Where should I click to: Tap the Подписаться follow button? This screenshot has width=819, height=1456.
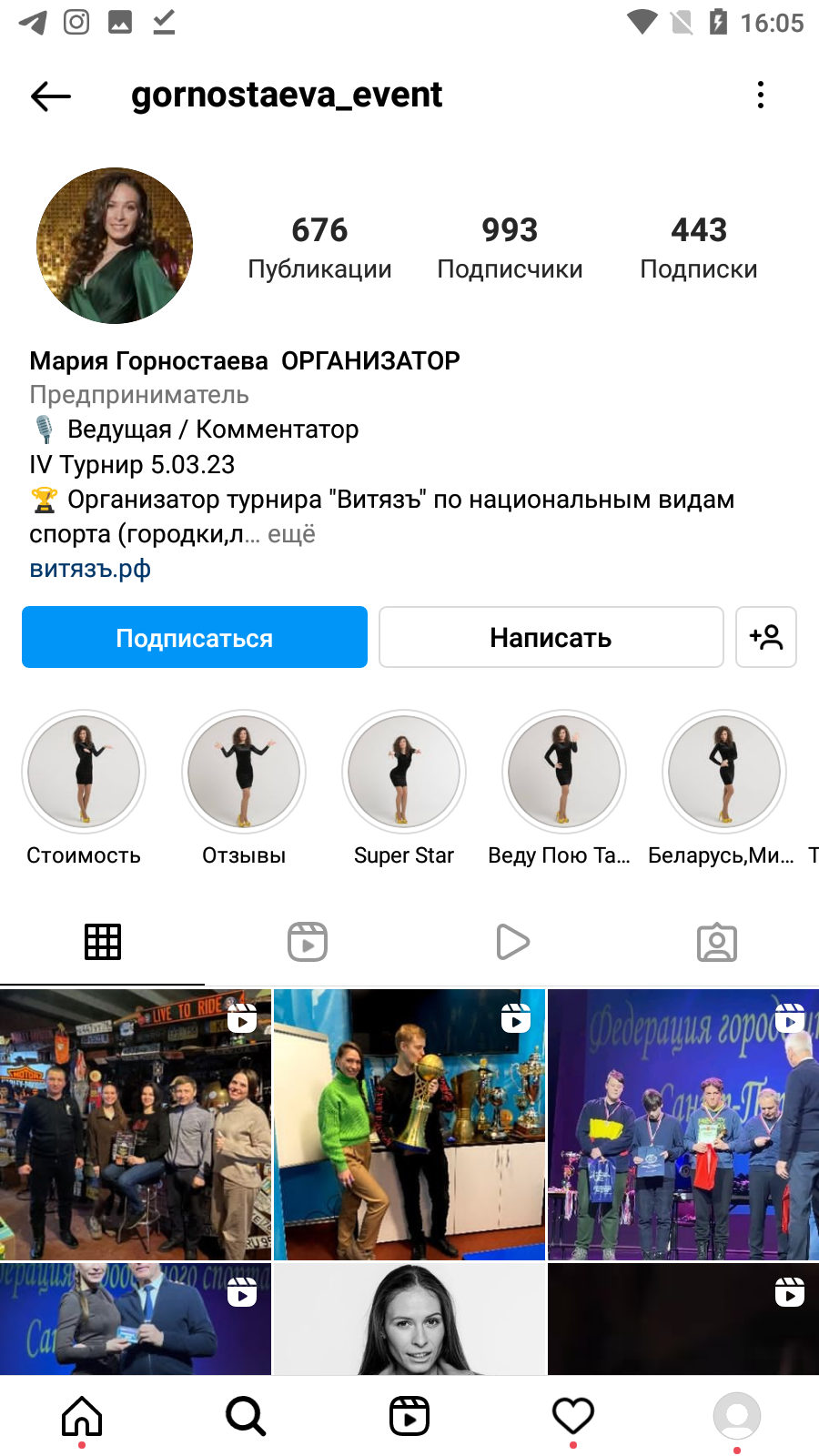195,637
